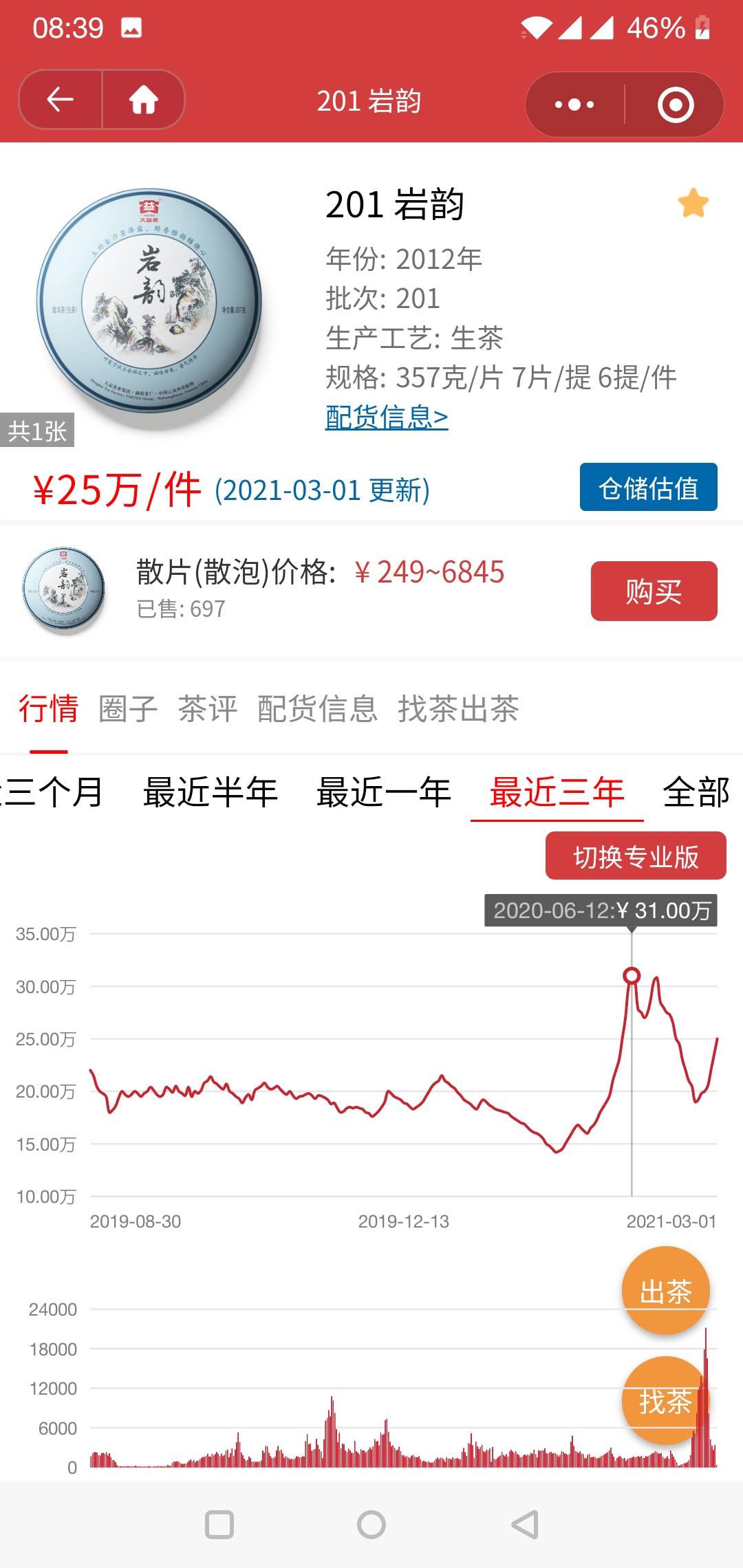Image resolution: width=743 pixels, height=1568 pixels.
Task: Tap the orange 找茶 floating button
Action: tap(665, 1400)
